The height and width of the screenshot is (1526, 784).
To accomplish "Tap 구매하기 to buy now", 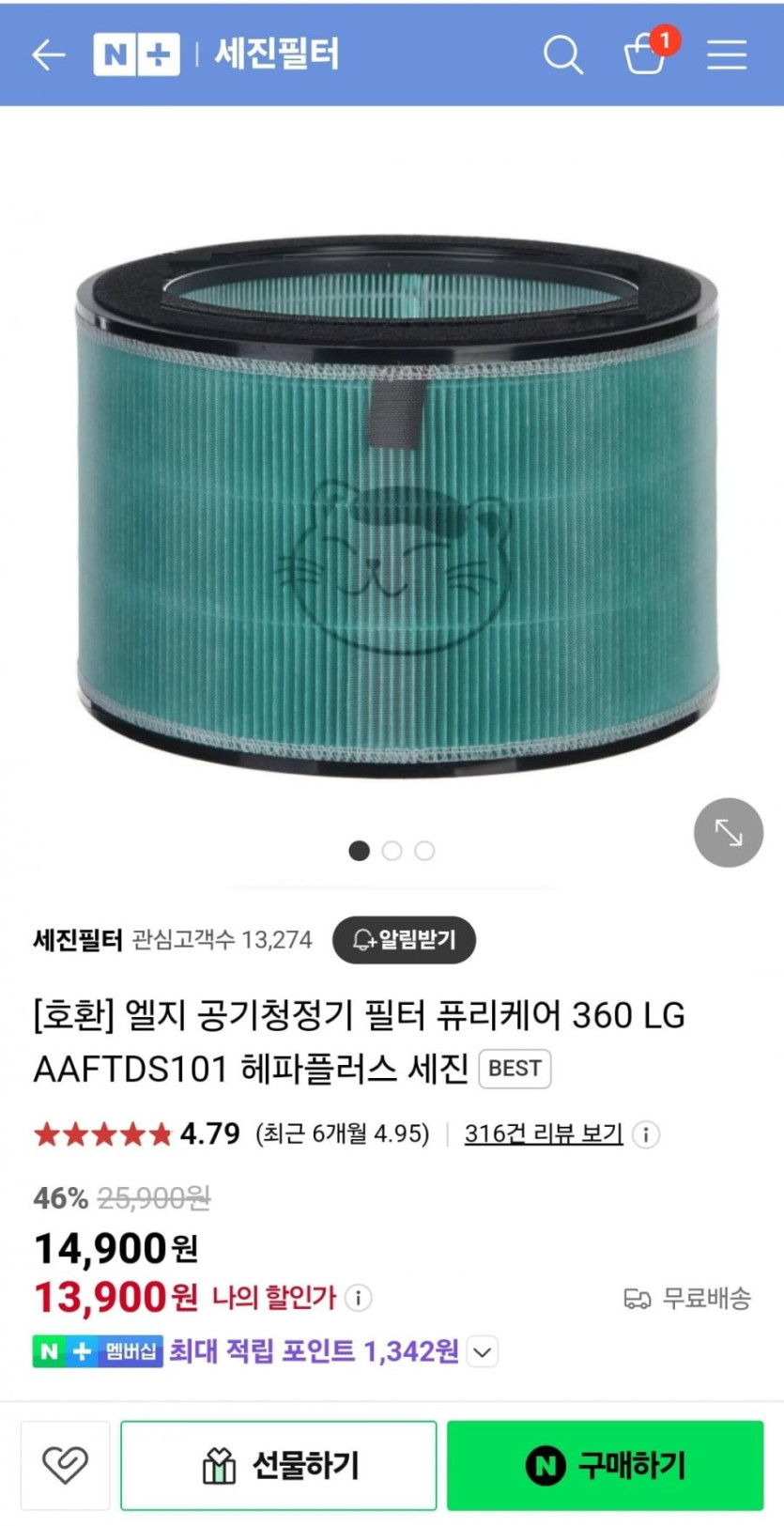I will coord(605,1465).
